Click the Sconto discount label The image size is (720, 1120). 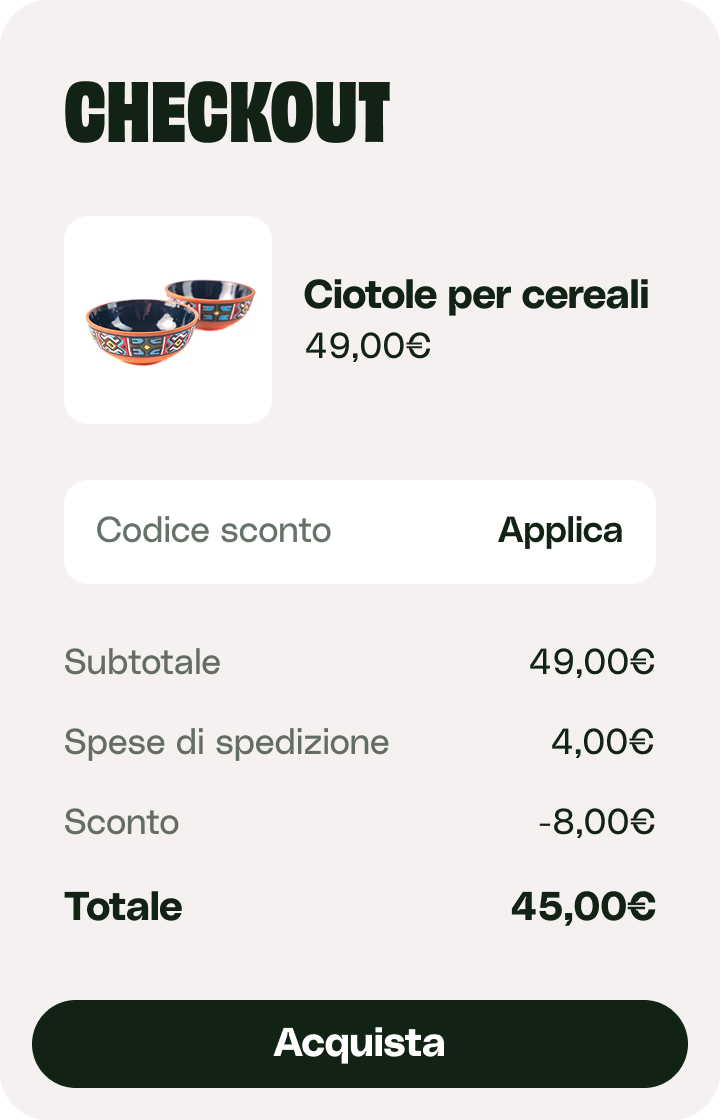(121, 822)
